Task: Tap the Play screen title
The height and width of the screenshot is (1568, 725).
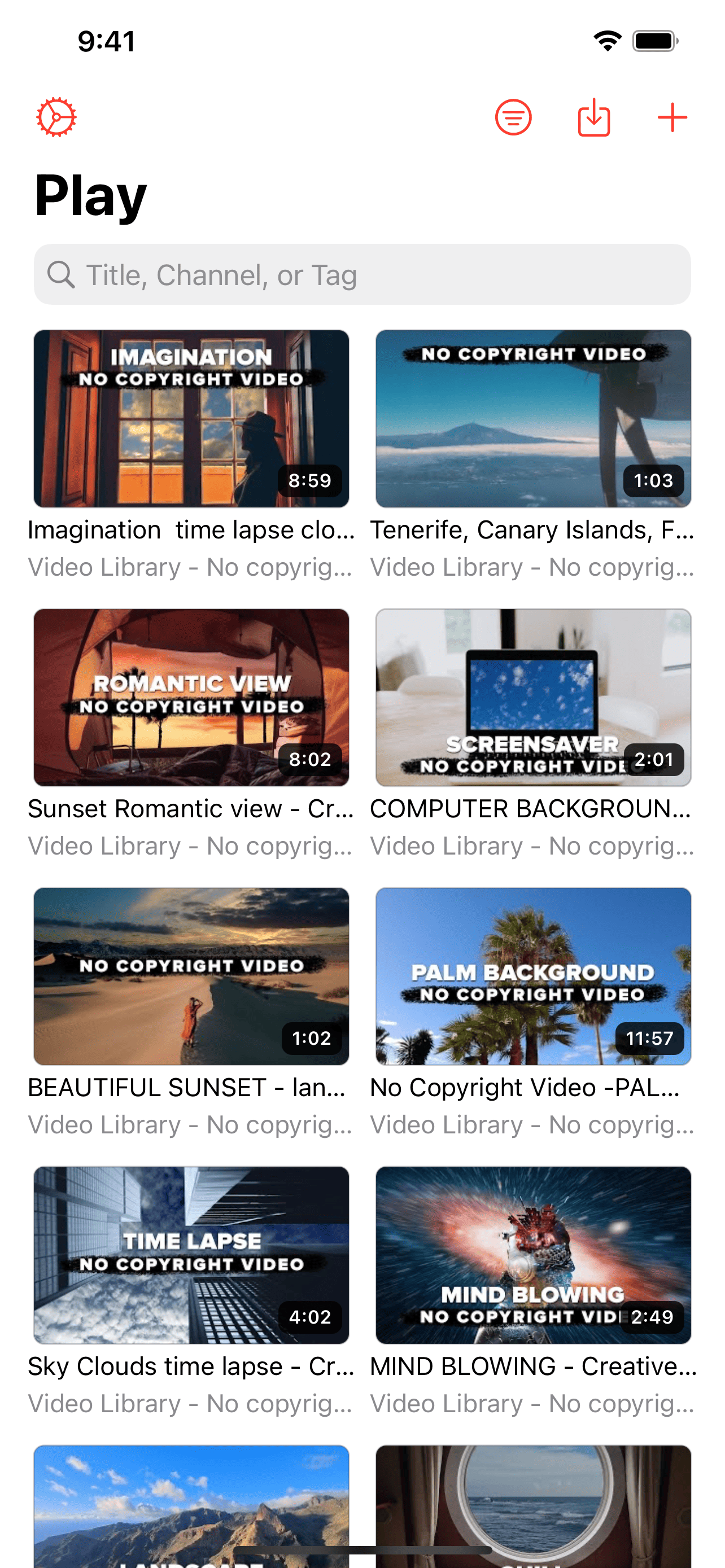Action: pyautogui.click(x=89, y=195)
